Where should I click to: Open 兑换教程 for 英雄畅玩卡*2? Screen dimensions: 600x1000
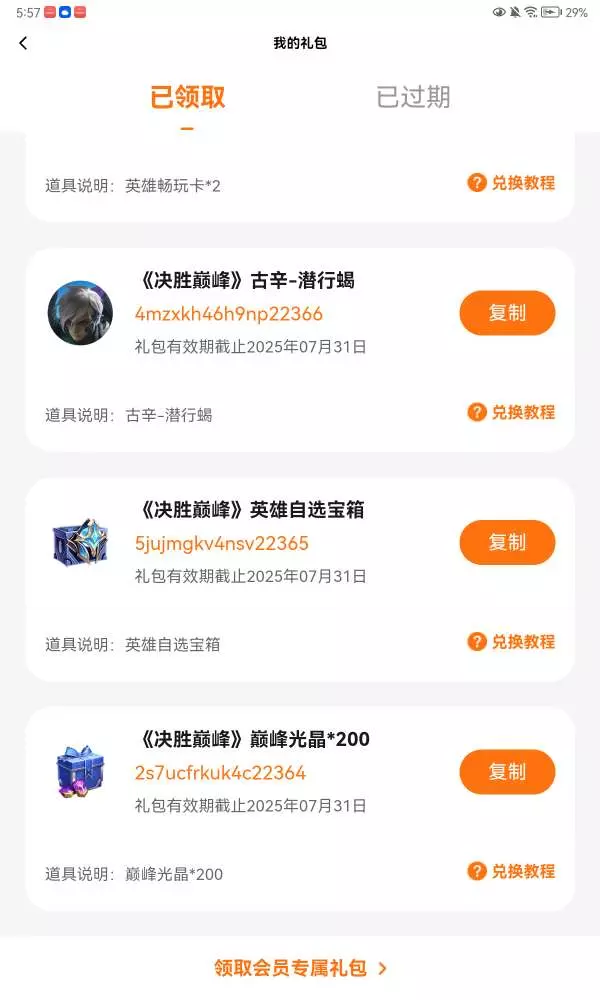click(x=511, y=183)
